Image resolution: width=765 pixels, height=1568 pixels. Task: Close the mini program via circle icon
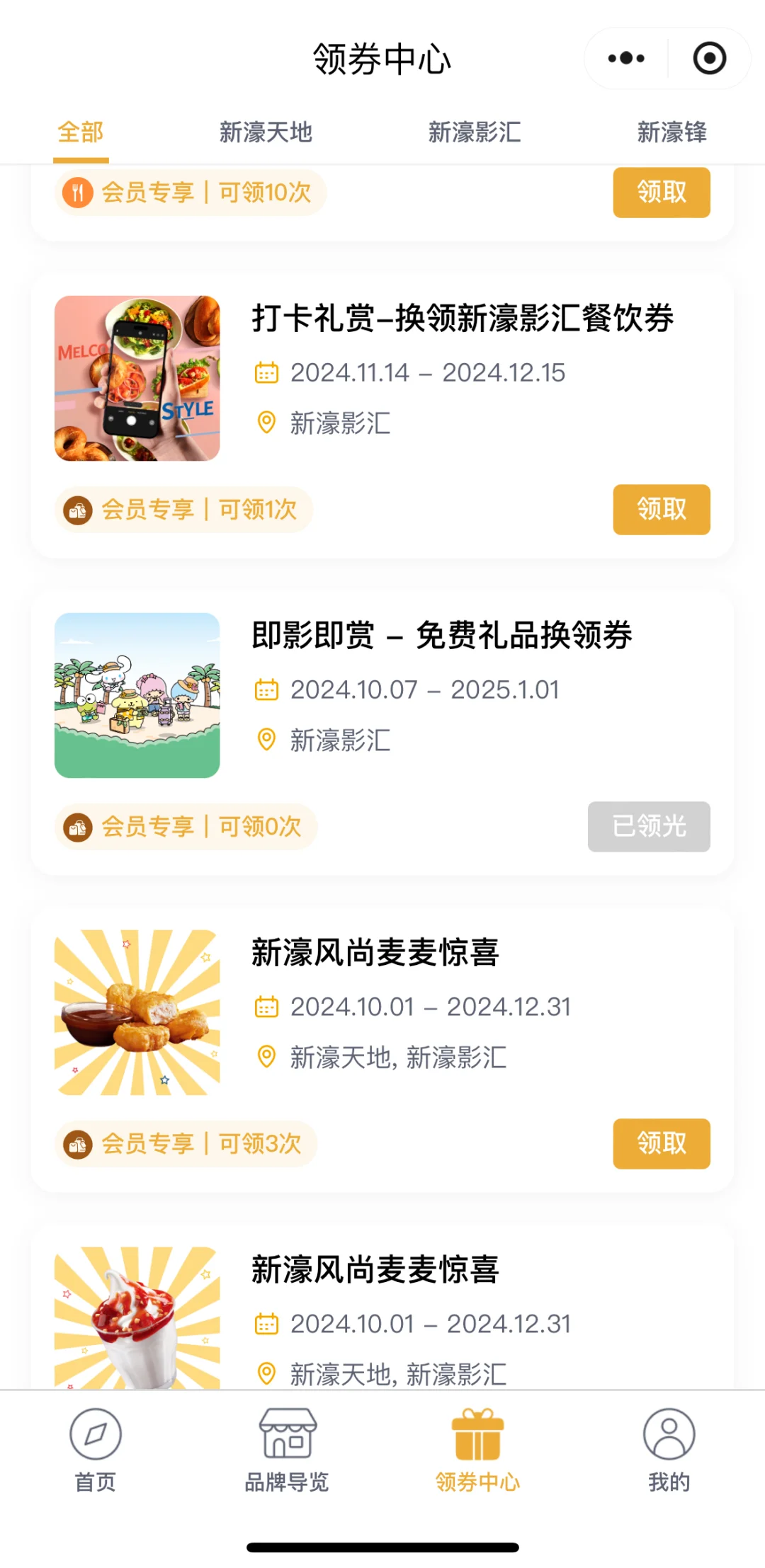709,58
